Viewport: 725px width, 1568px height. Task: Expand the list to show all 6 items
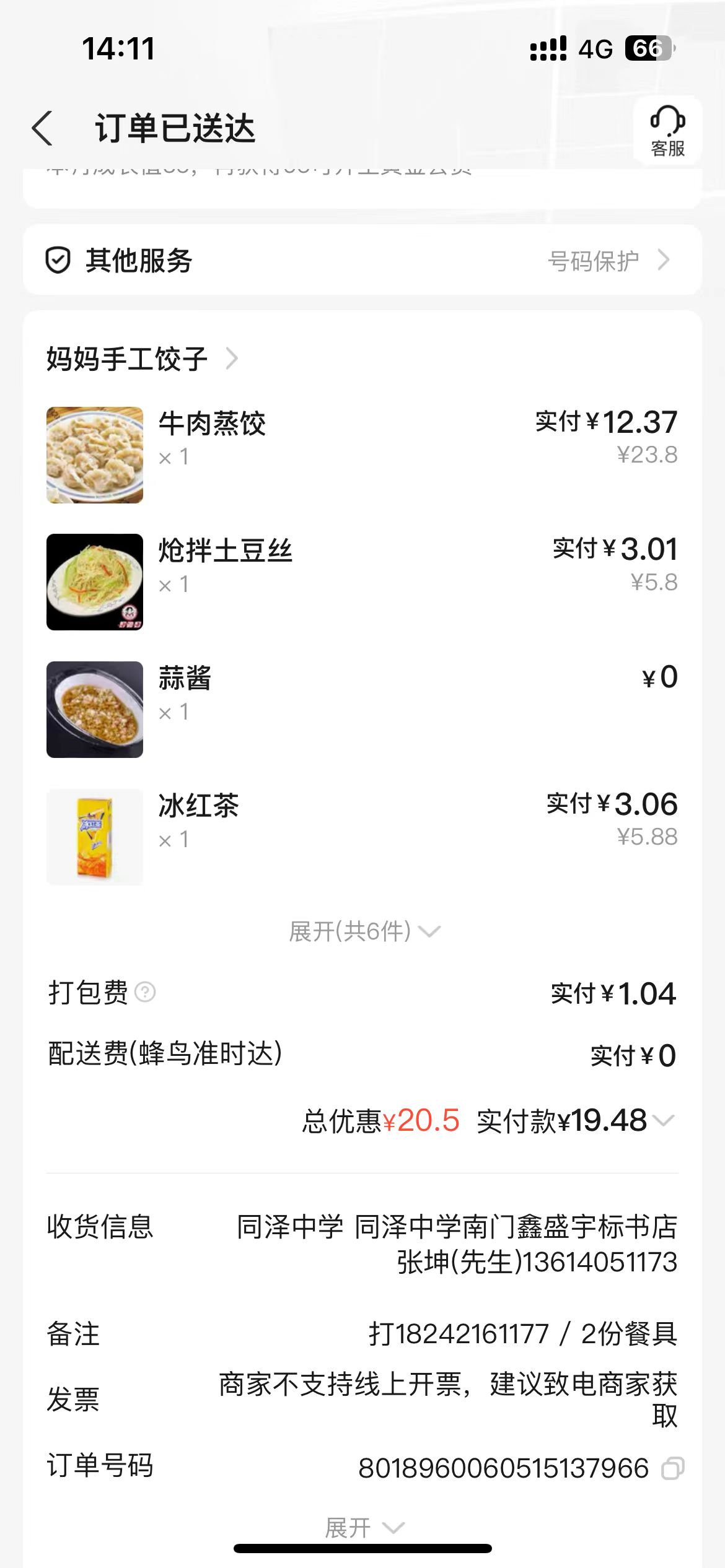(x=364, y=931)
